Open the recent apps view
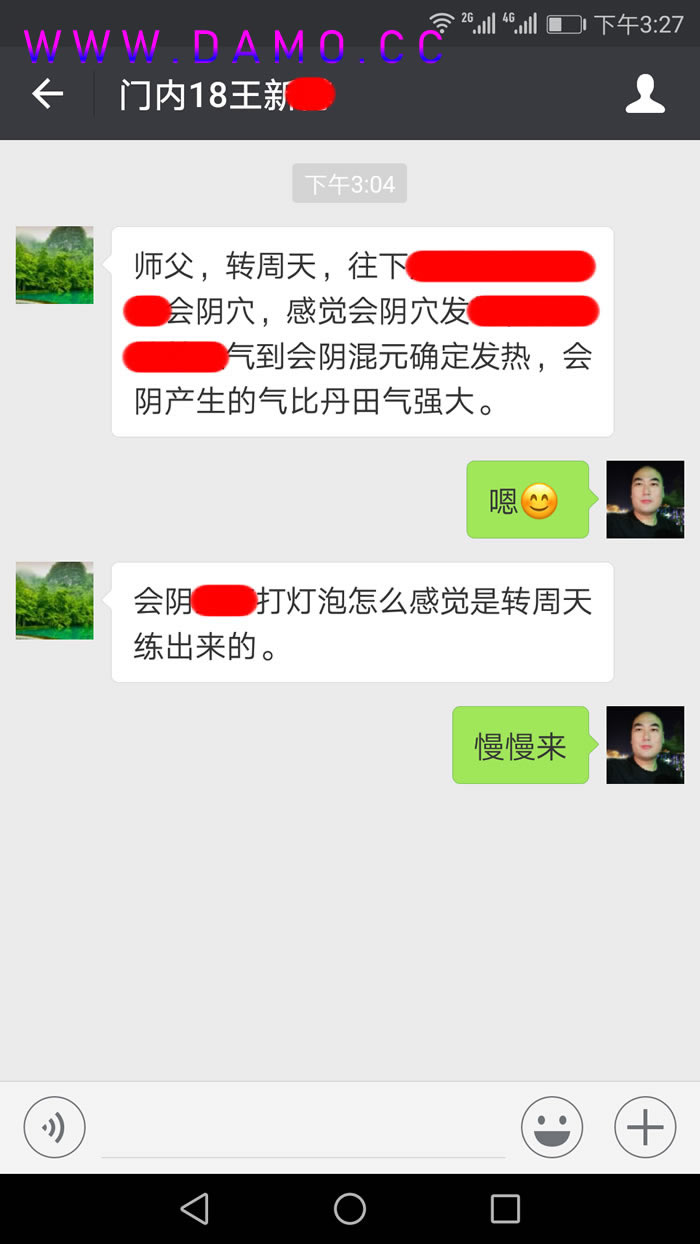The image size is (700, 1244). point(505,1209)
